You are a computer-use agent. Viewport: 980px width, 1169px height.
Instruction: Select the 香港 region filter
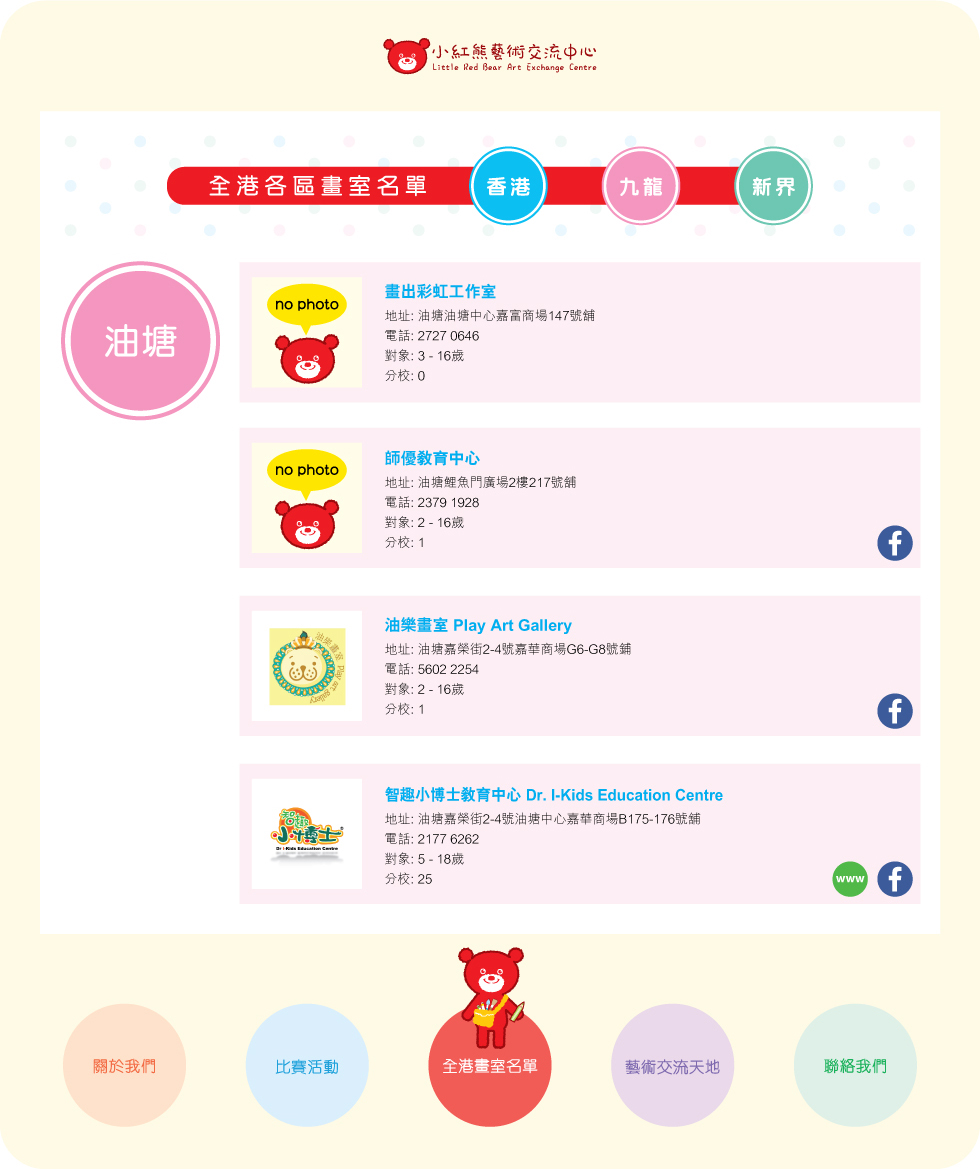click(x=508, y=186)
